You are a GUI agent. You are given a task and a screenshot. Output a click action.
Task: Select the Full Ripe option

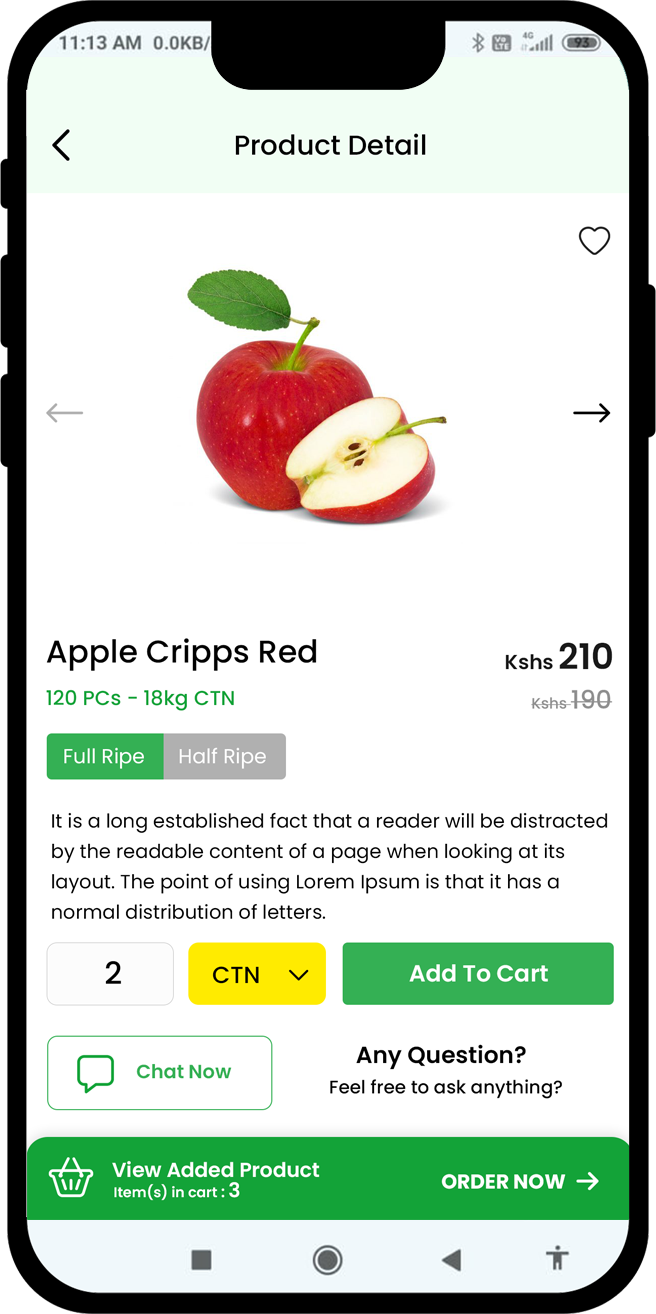click(104, 756)
